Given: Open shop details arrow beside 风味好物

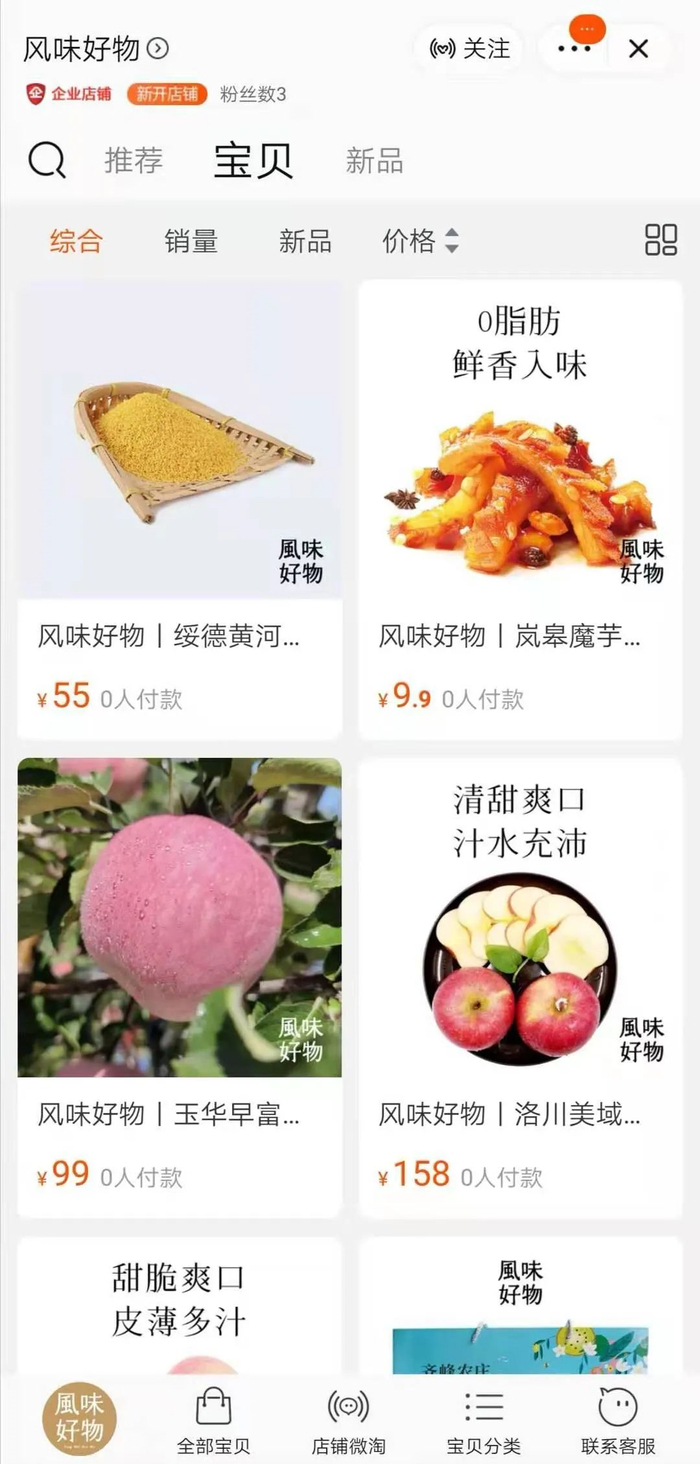Looking at the screenshot, I should (158, 48).
